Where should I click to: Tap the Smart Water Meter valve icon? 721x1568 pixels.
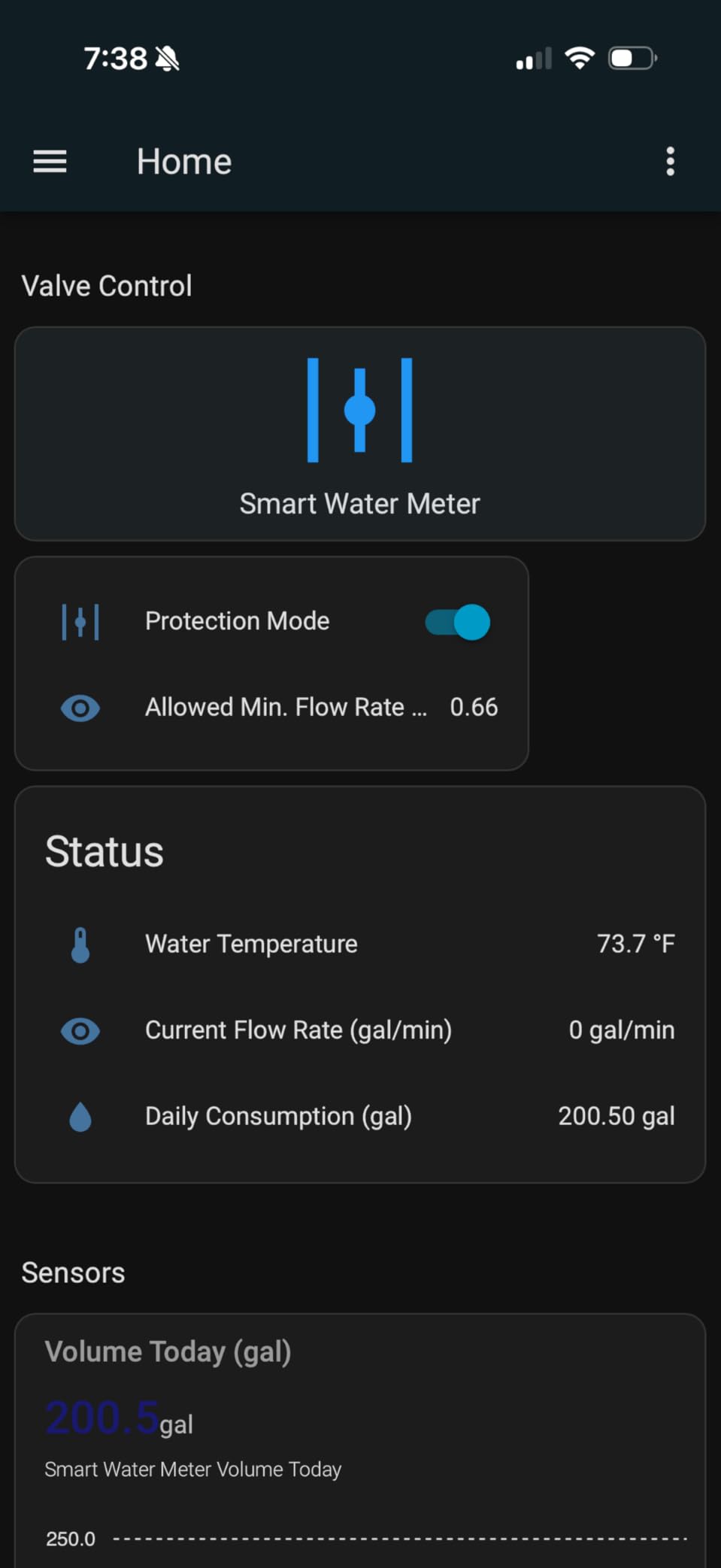[x=359, y=410]
